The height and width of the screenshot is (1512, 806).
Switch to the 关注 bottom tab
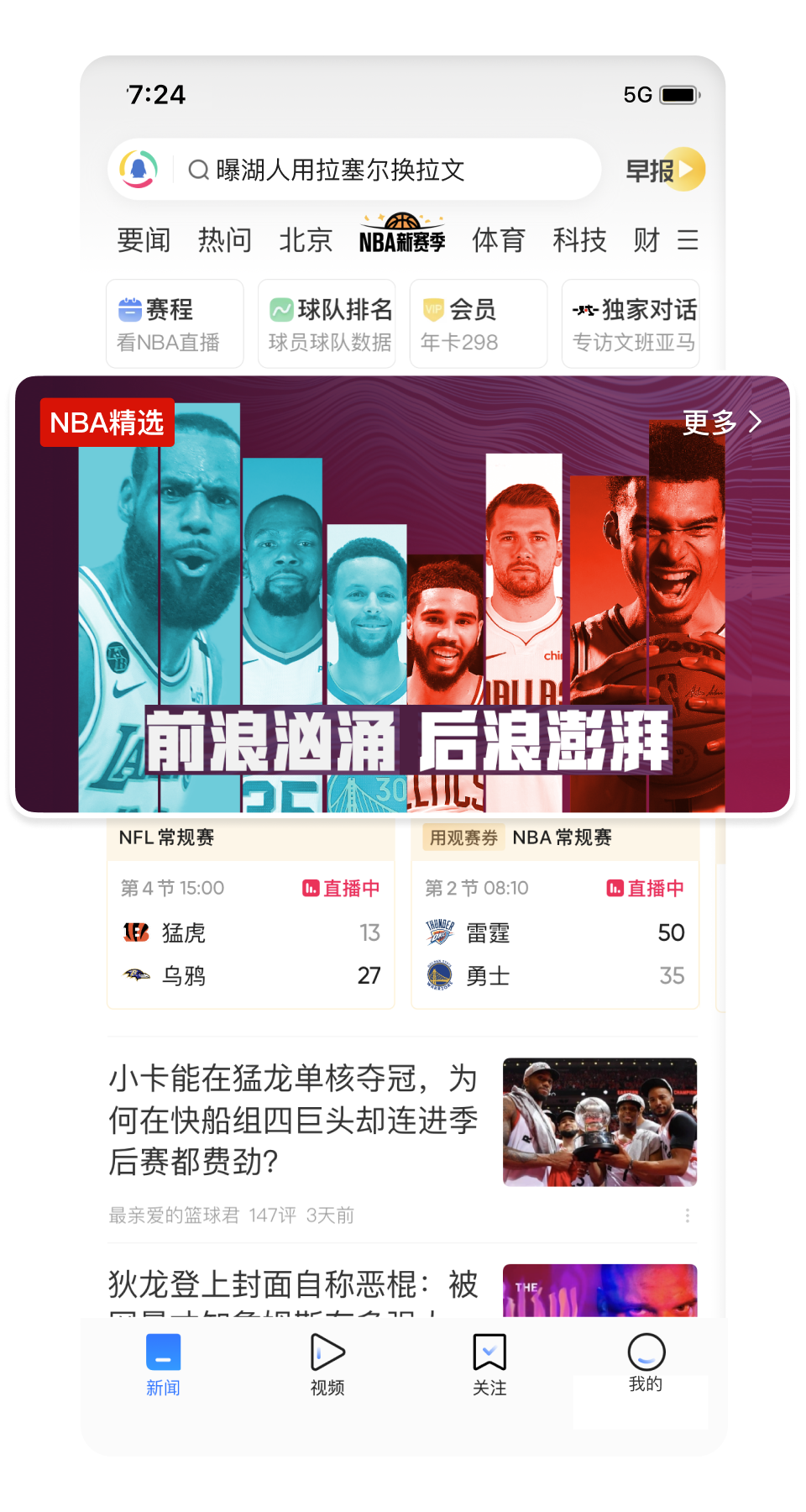[x=489, y=1365]
